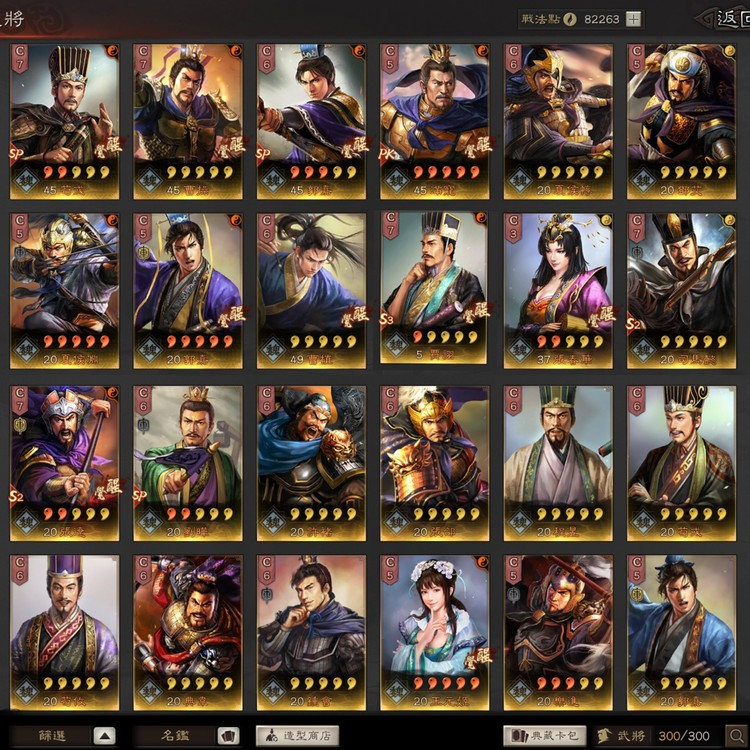Open the 造型商店 skin shop
The height and width of the screenshot is (750, 750).
tap(296, 735)
